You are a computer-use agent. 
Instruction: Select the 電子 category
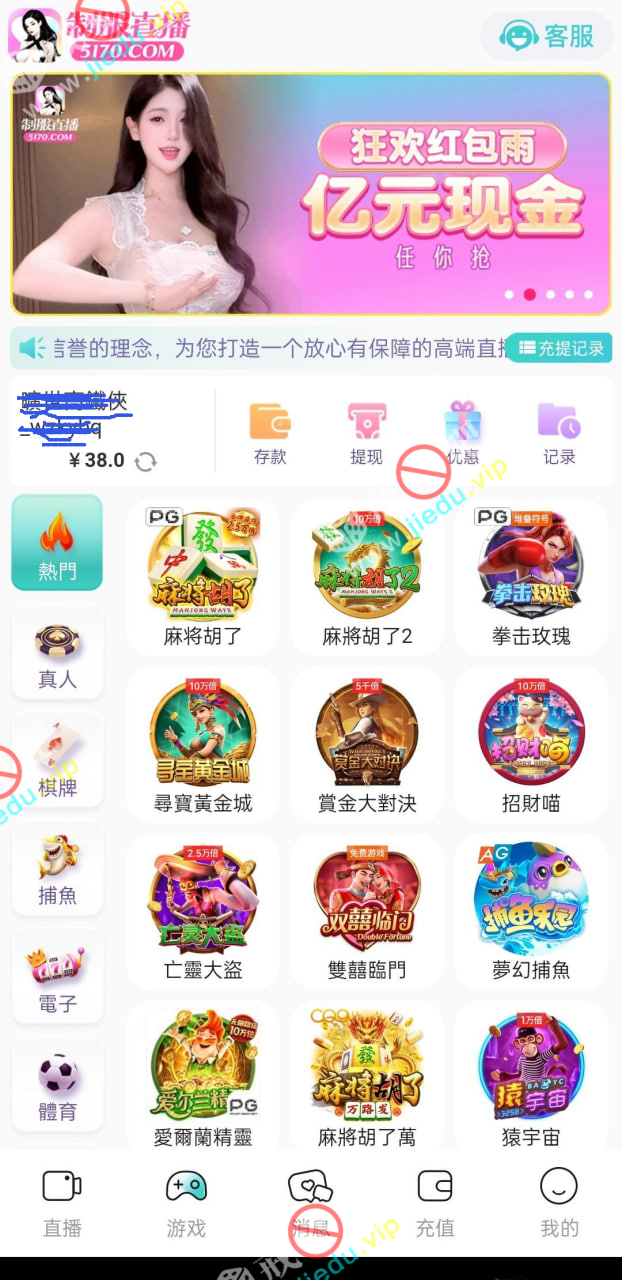click(57, 978)
